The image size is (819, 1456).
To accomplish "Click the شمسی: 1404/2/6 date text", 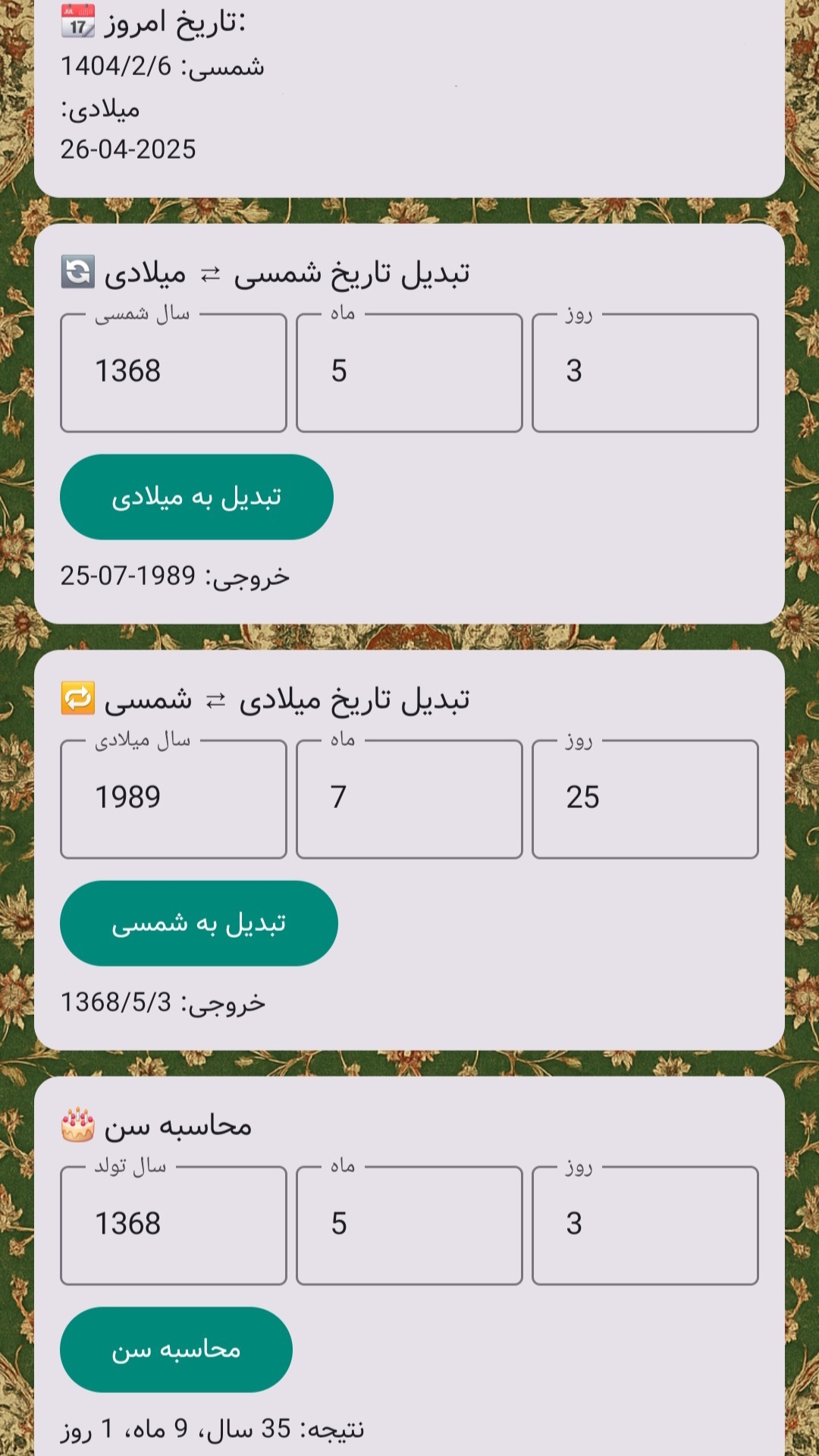I will [x=163, y=66].
